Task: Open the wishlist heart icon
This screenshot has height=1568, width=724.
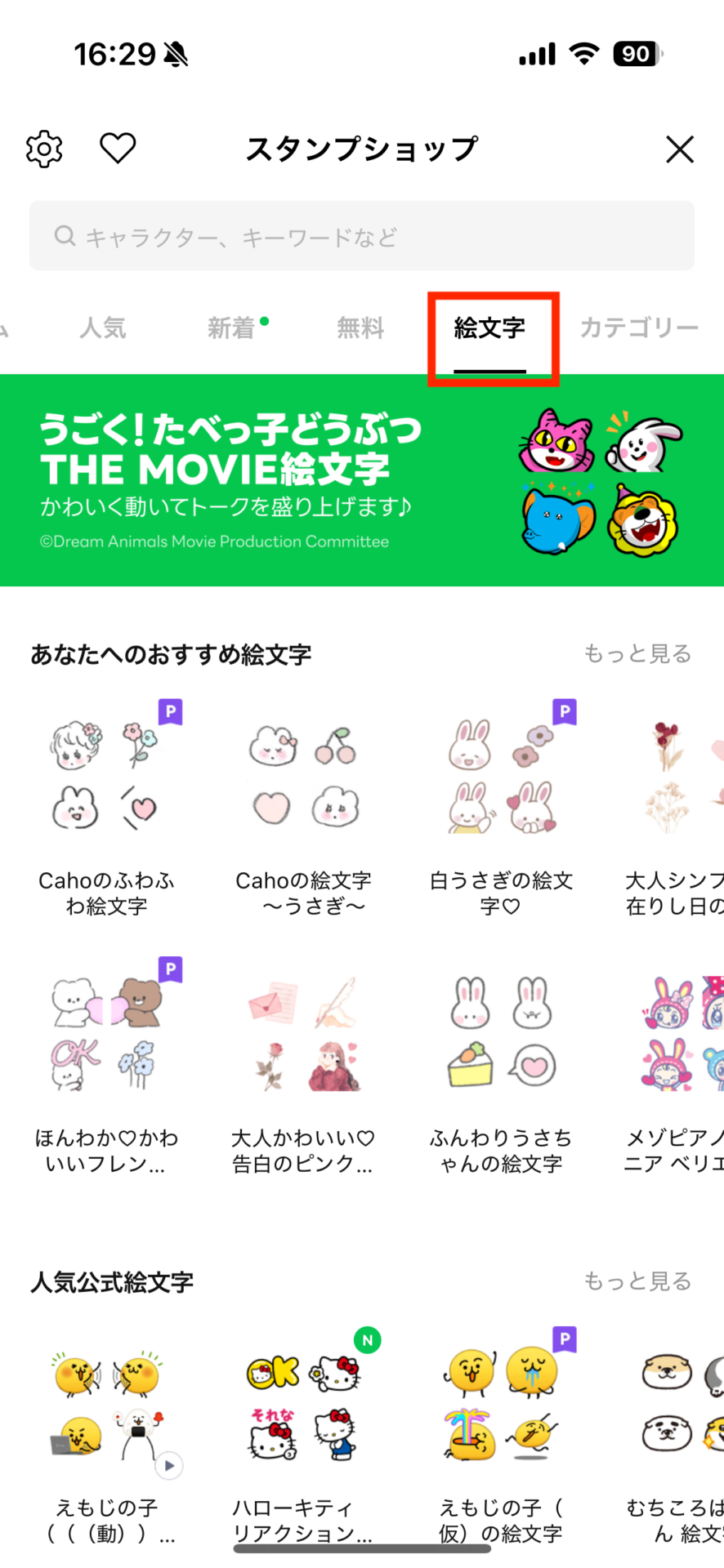Action: (x=118, y=149)
